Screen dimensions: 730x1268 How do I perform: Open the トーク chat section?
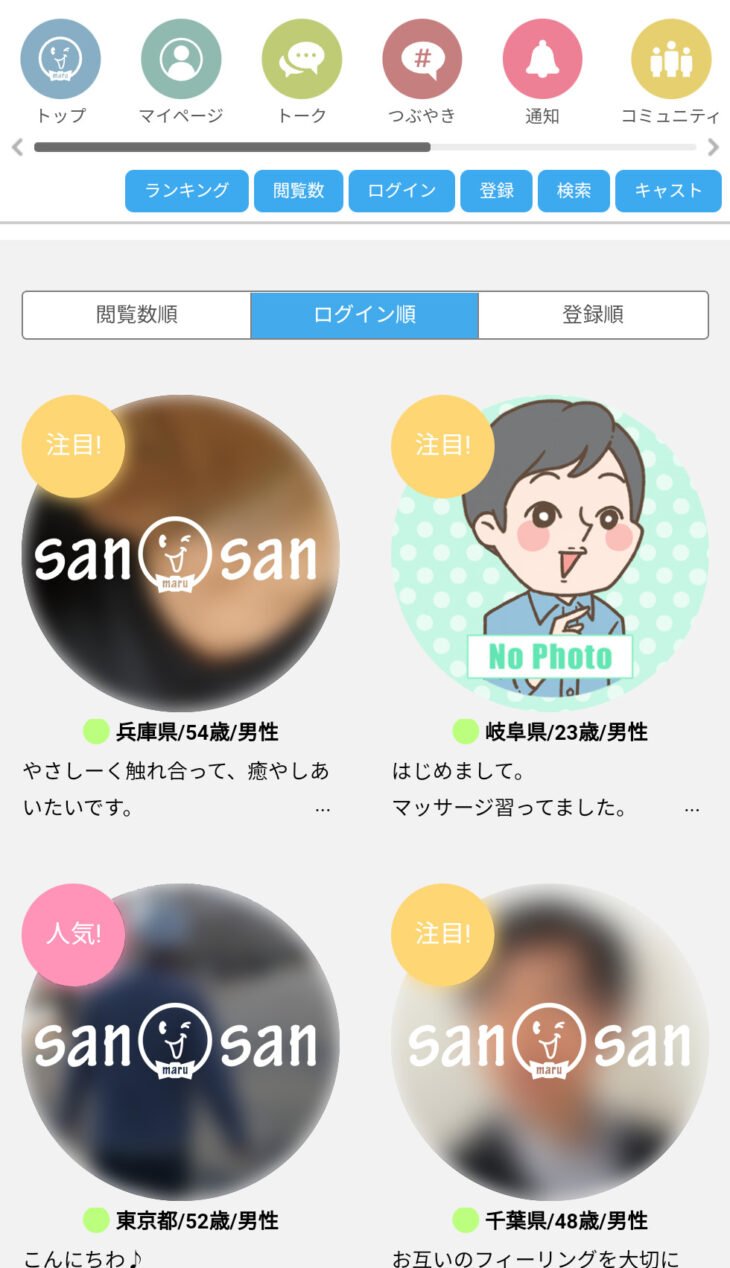pos(301,59)
